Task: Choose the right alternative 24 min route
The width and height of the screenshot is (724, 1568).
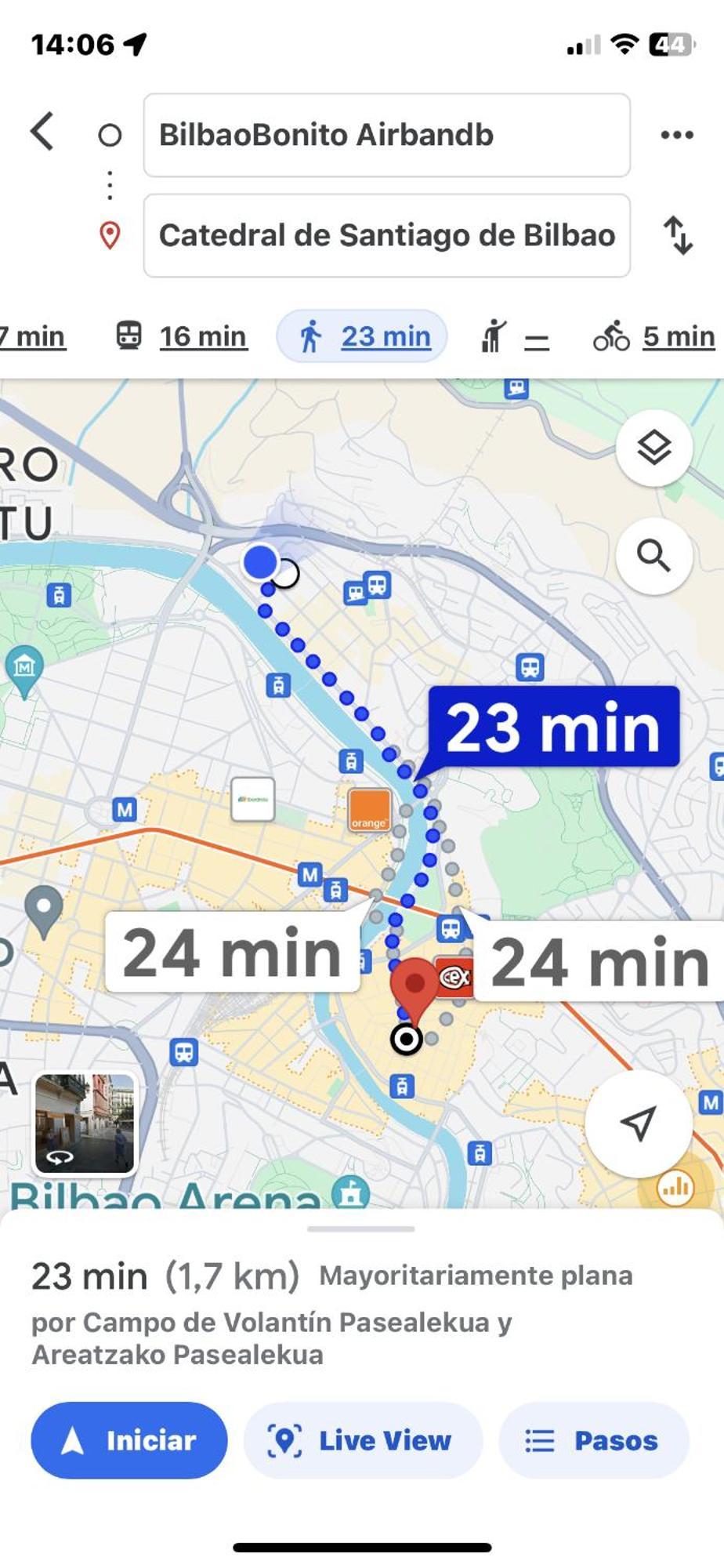Action: [599, 962]
